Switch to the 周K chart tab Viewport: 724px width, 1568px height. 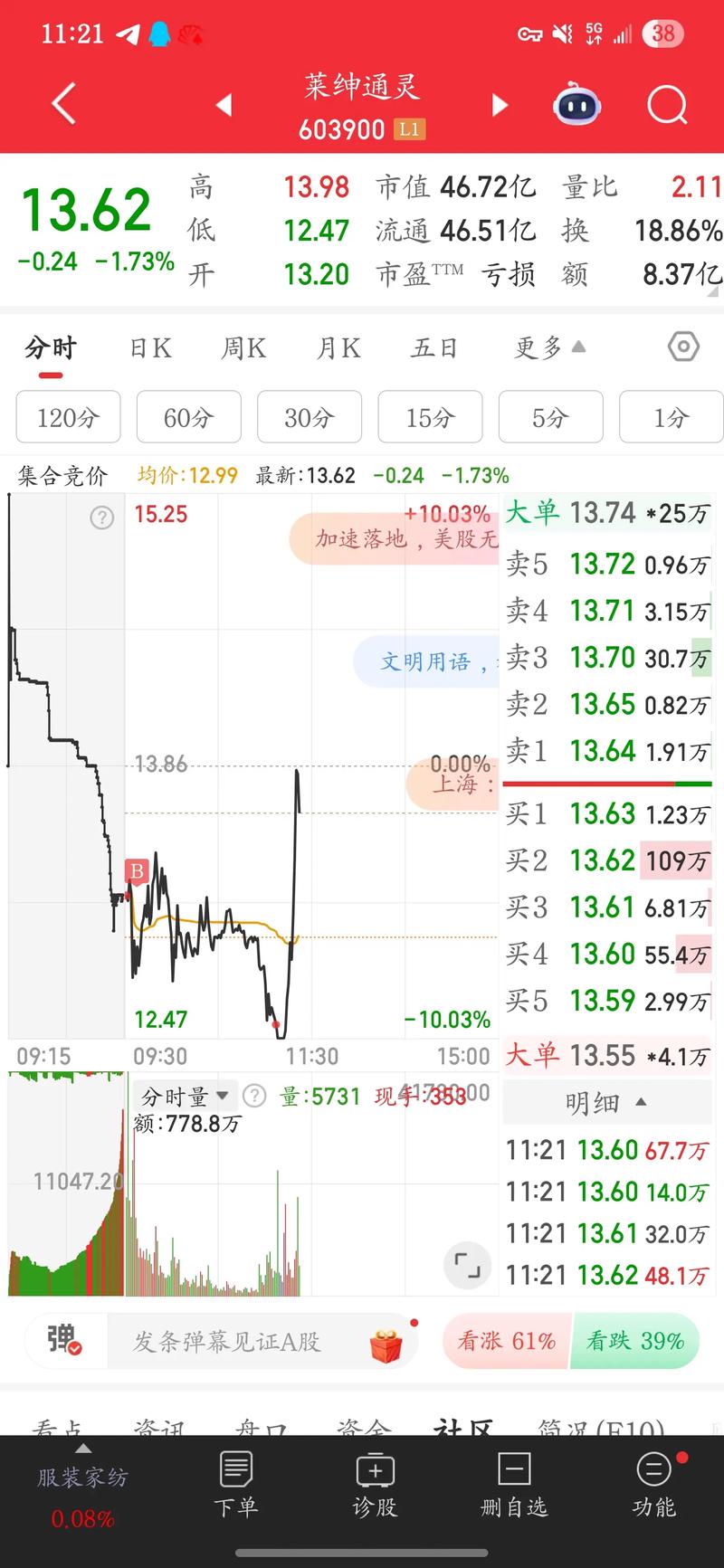243,348
